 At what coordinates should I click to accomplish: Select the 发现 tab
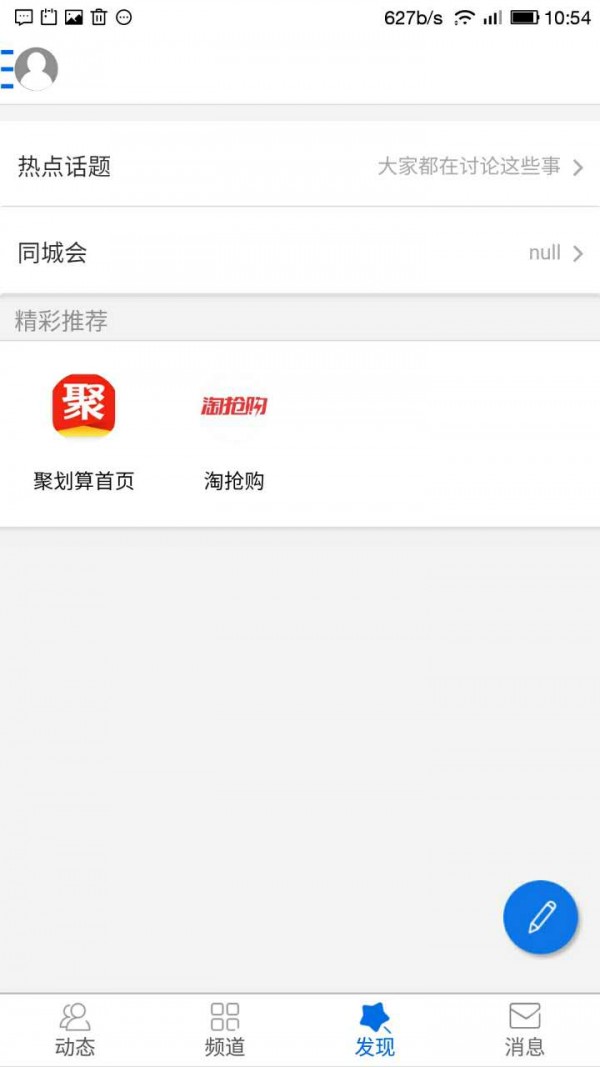pos(375,1030)
